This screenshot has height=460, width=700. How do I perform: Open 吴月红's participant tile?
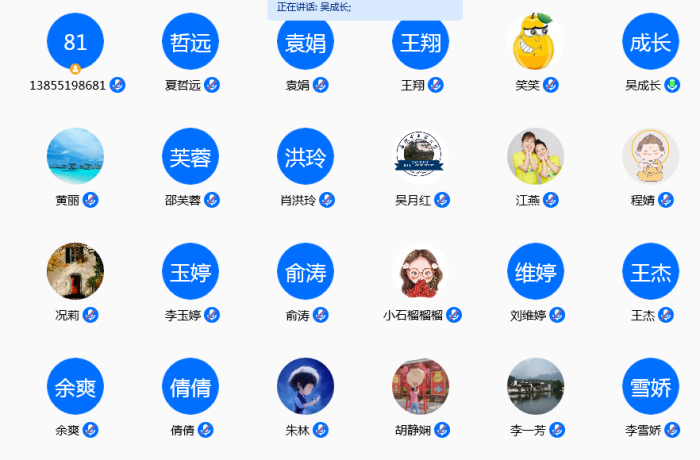pyautogui.click(x=420, y=156)
